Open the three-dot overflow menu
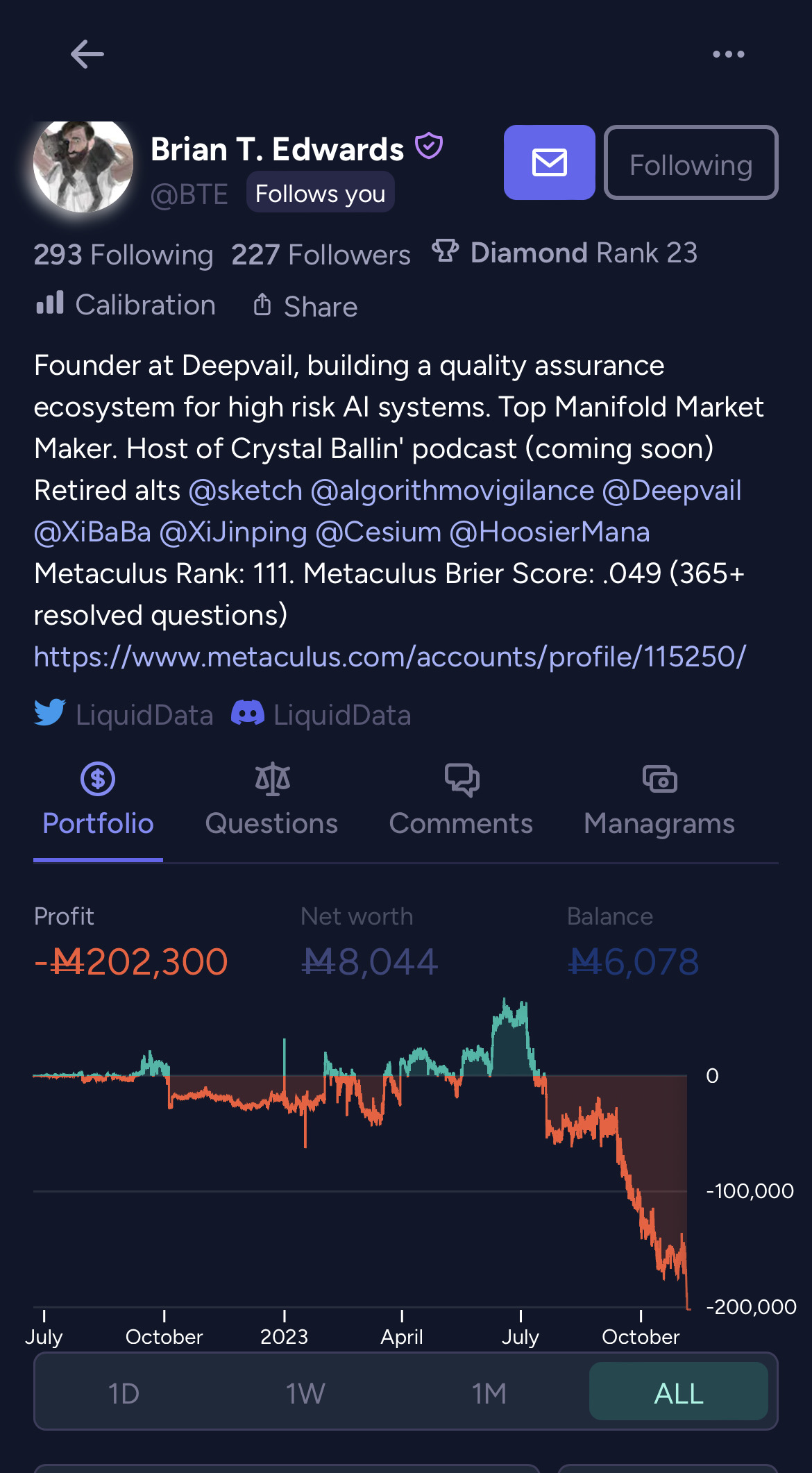The image size is (812, 1473). pyautogui.click(x=729, y=54)
